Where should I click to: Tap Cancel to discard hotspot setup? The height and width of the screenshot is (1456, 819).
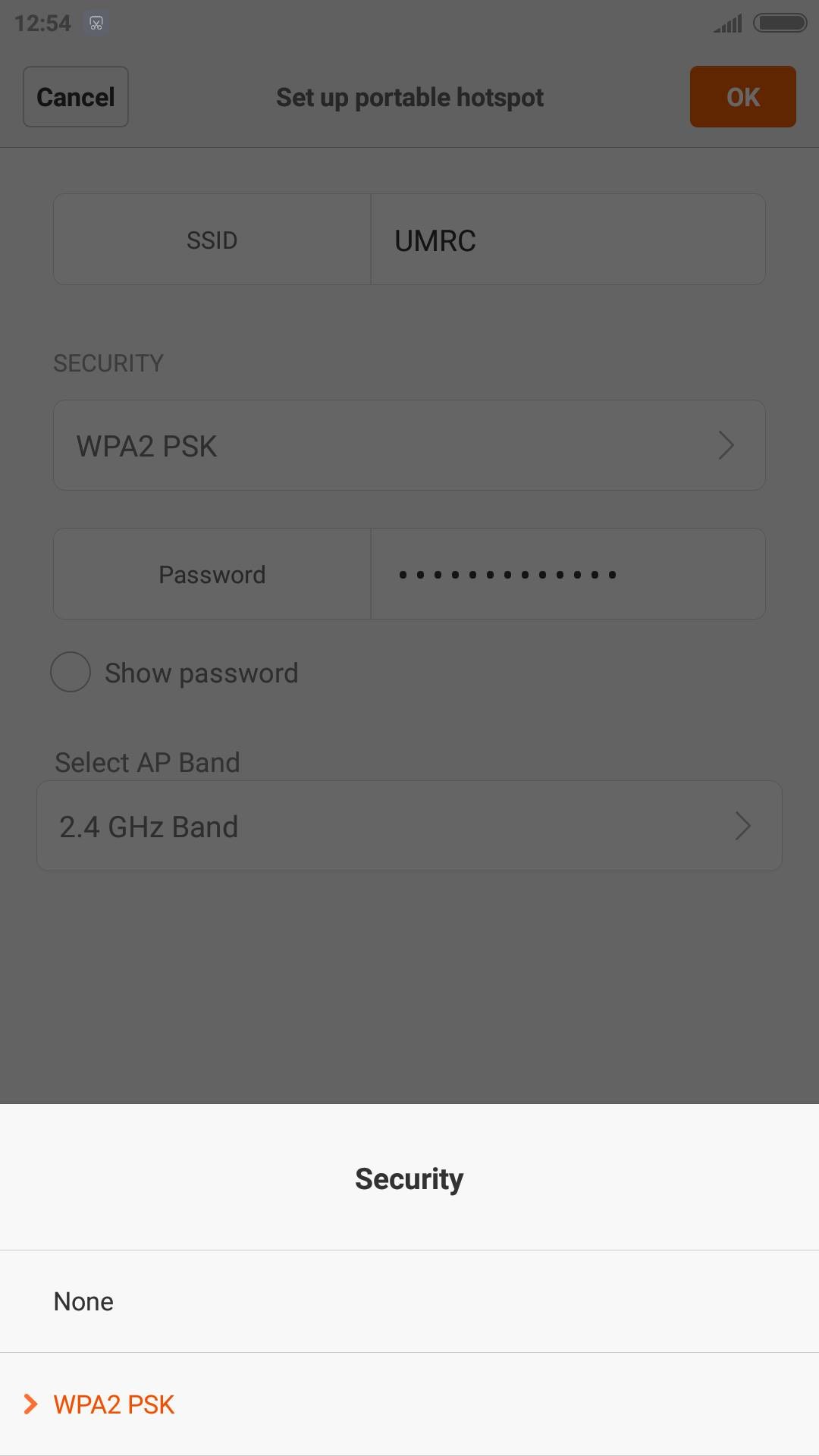[x=76, y=97]
